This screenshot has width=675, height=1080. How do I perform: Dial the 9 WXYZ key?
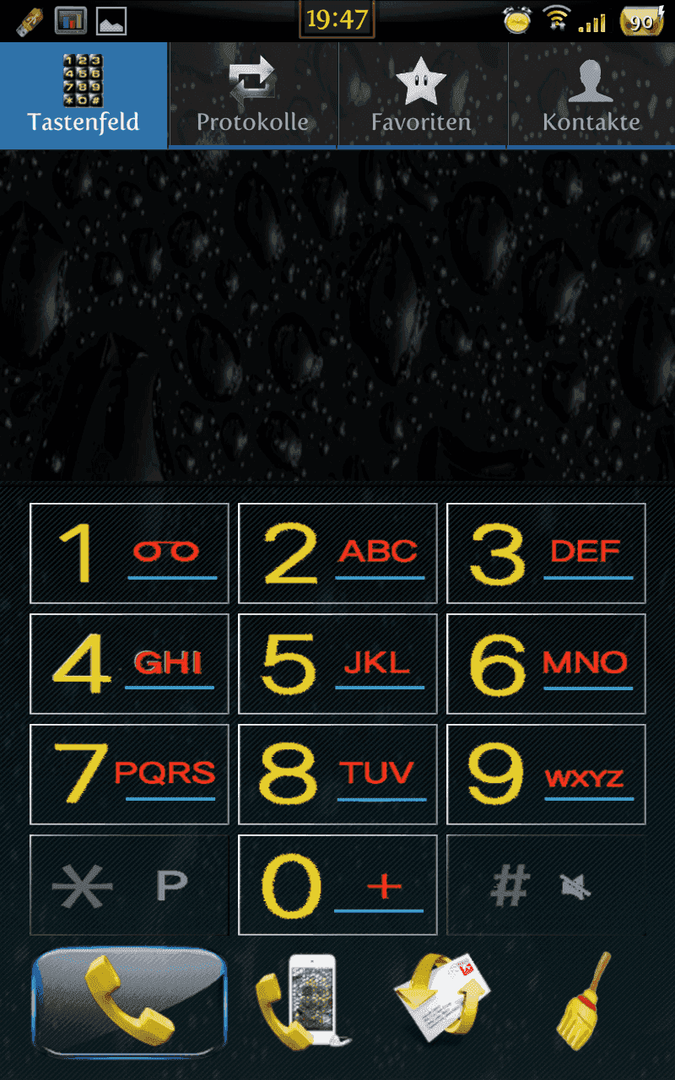(546, 774)
